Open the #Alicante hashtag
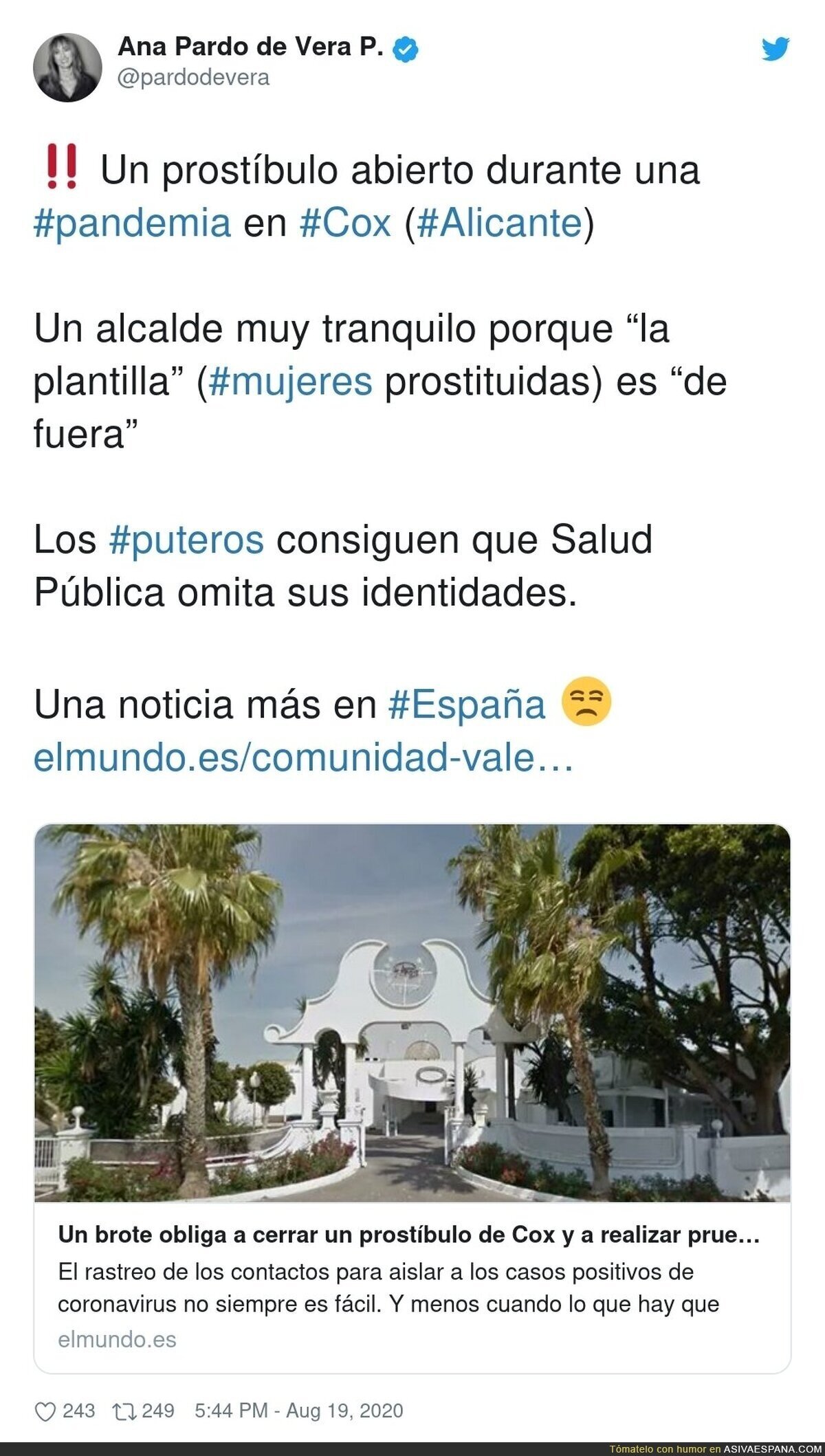The width and height of the screenshot is (825, 1456). pyautogui.click(x=500, y=223)
